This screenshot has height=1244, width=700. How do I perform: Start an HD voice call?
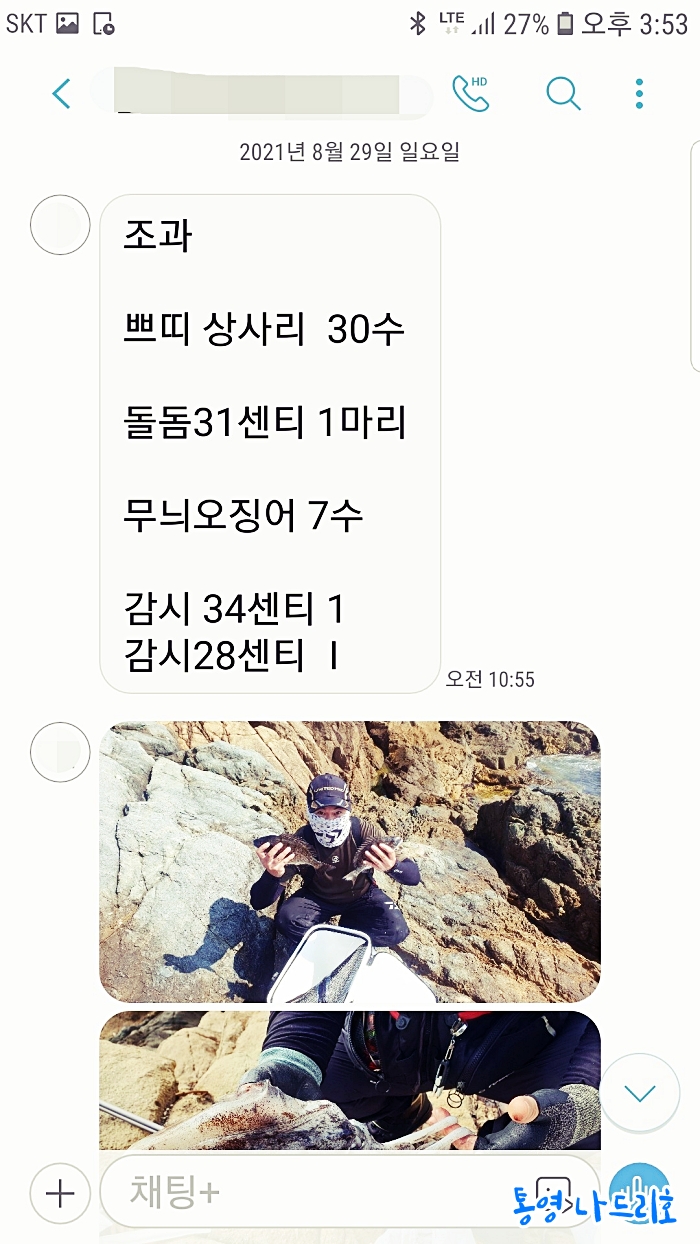click(x=470, y=93)
